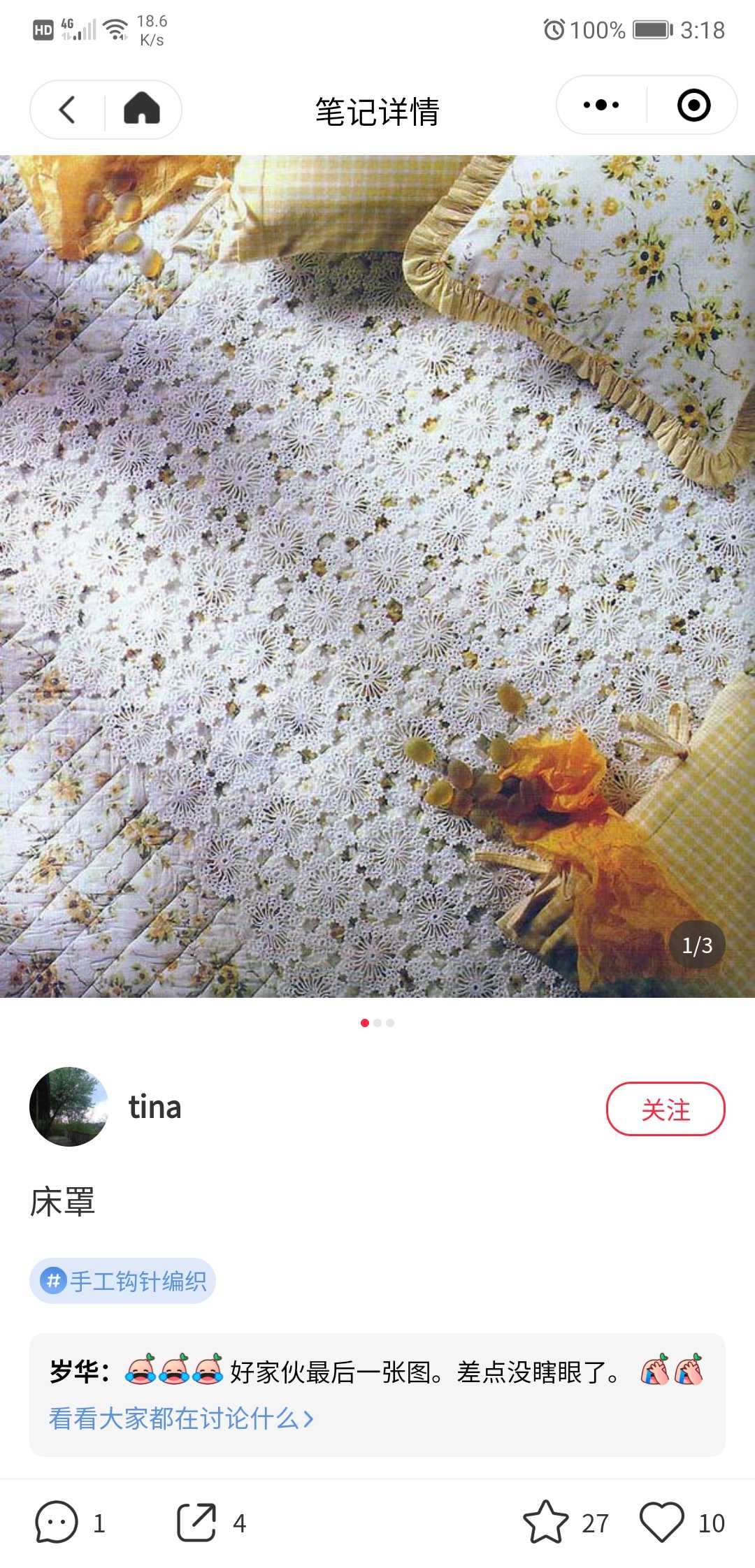755x1568 pixels.
Task: Go back to the previous page
Action: pyautogui.click(x=68, y=110)
